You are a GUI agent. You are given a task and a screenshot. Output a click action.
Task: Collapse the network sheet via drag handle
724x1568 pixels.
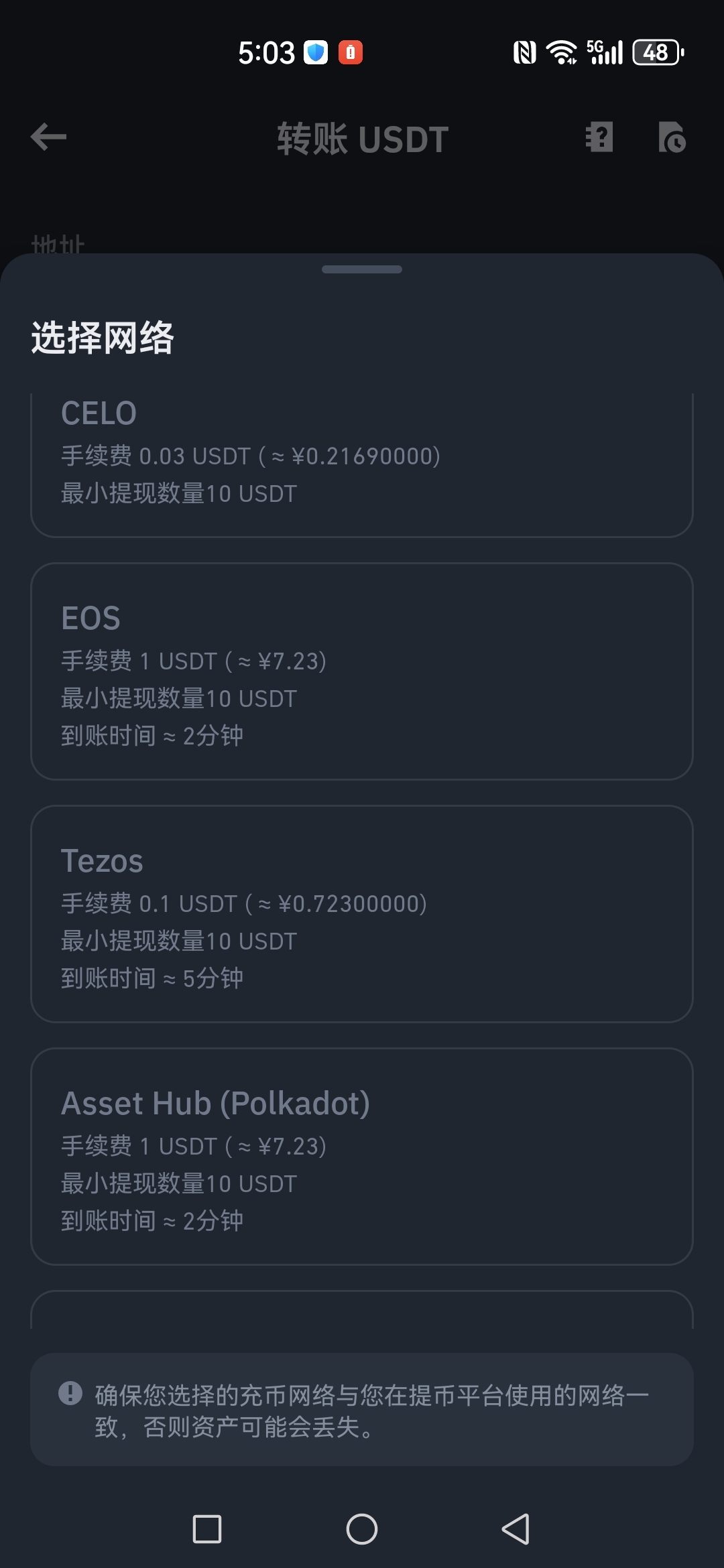[x=362, y=270]
